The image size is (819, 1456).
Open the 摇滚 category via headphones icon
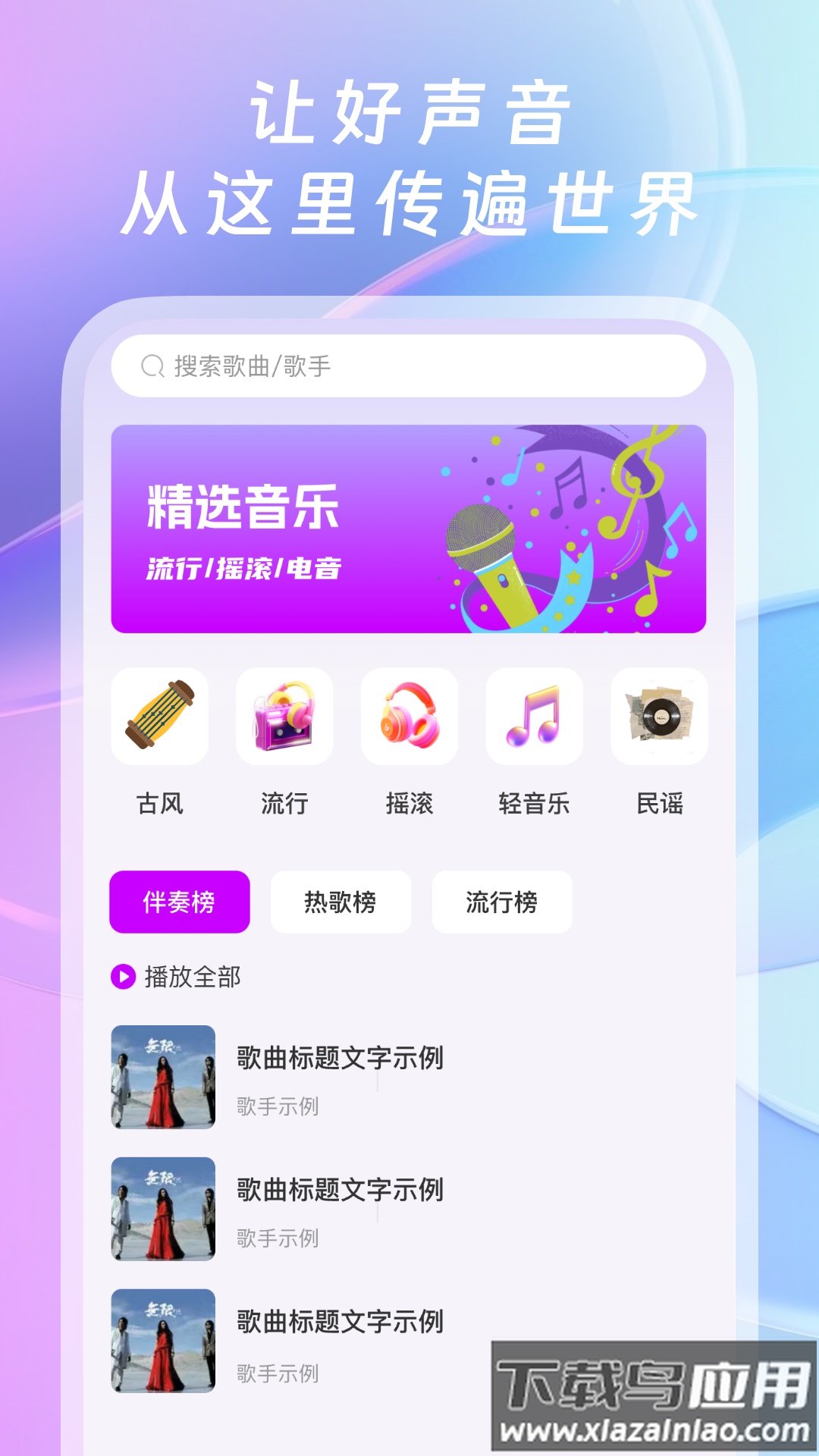click(x=410, y=717)
